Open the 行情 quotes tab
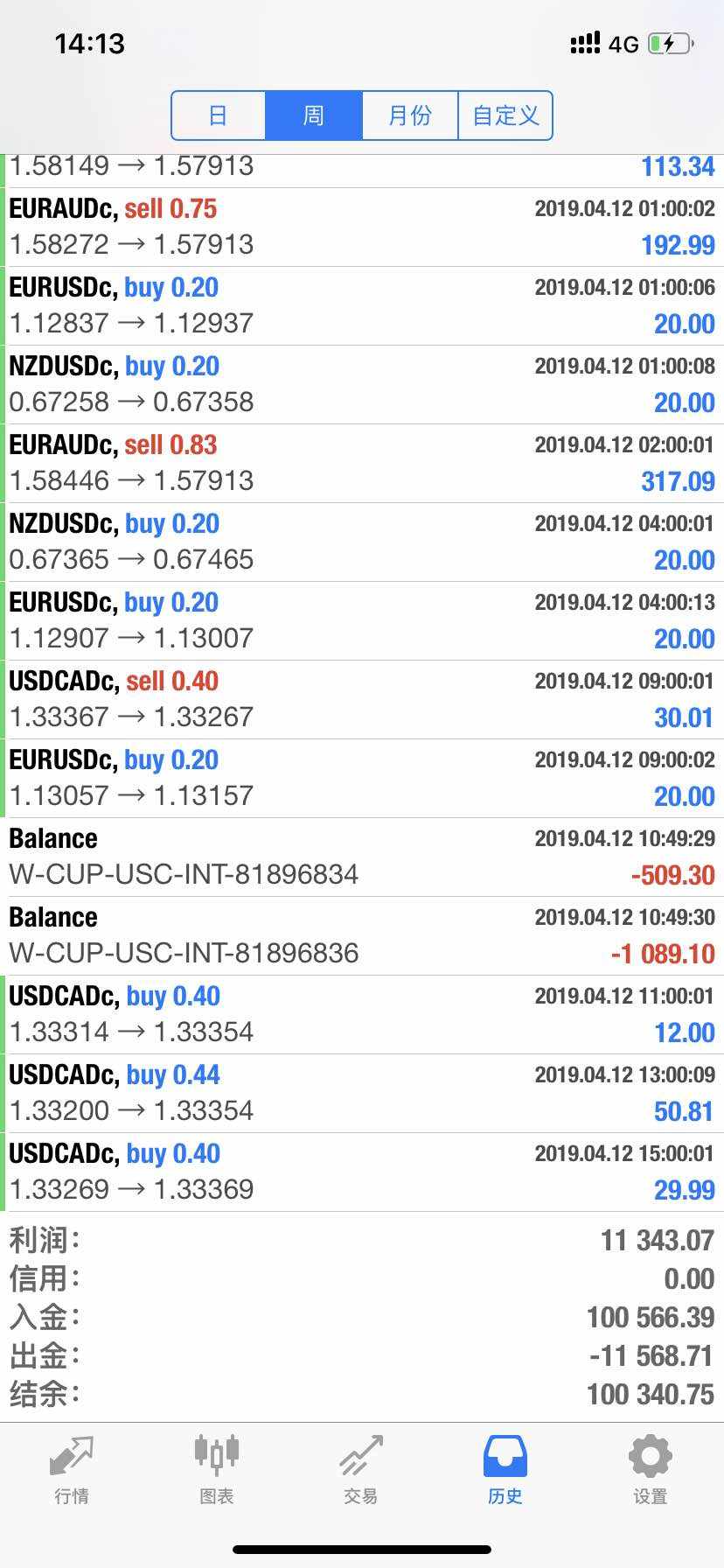The height and width of the screenshot is (1568, 724). point(72,1470)
